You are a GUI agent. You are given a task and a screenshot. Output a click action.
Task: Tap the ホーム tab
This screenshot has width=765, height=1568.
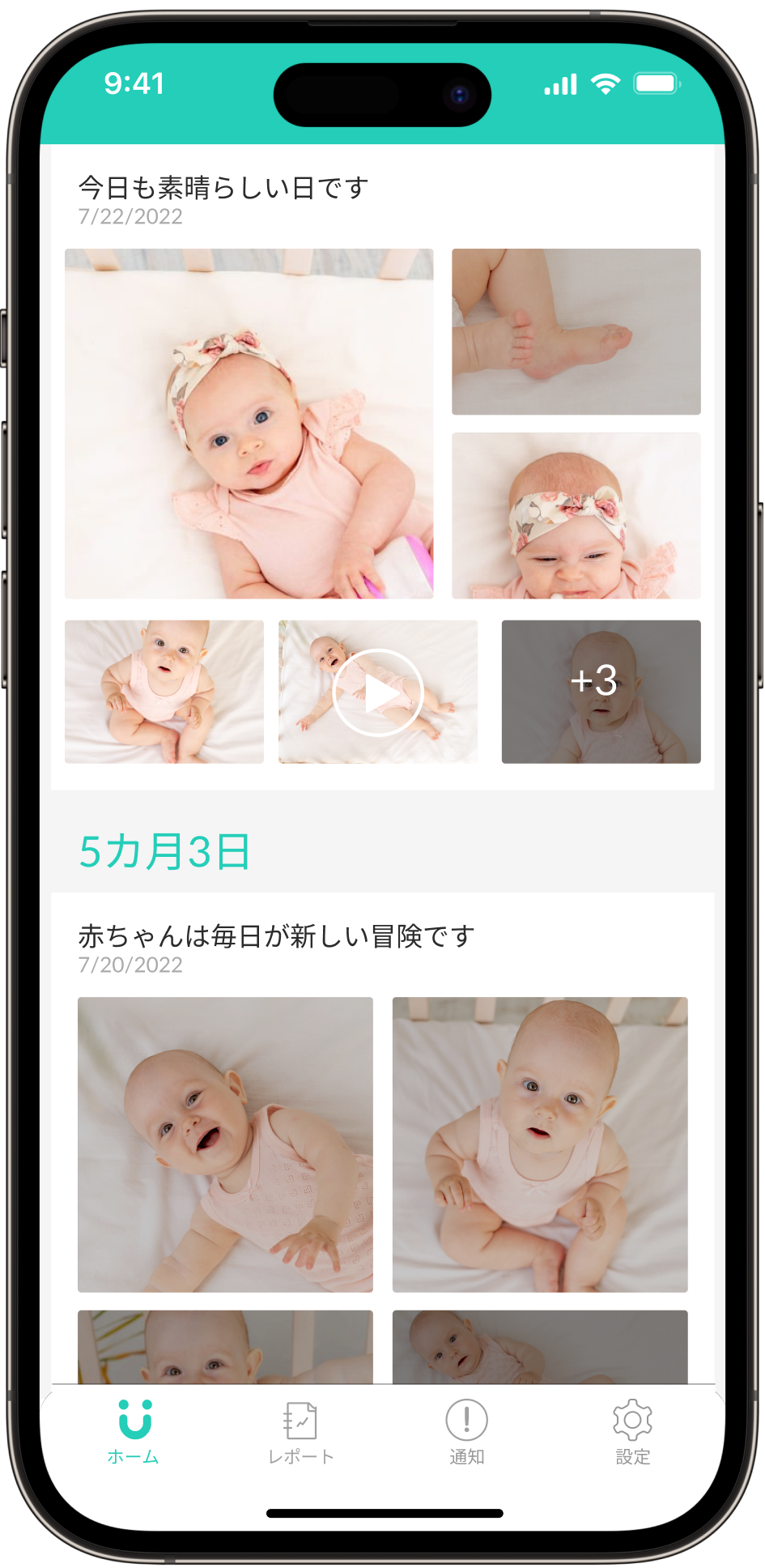(x=134, y=1433)
